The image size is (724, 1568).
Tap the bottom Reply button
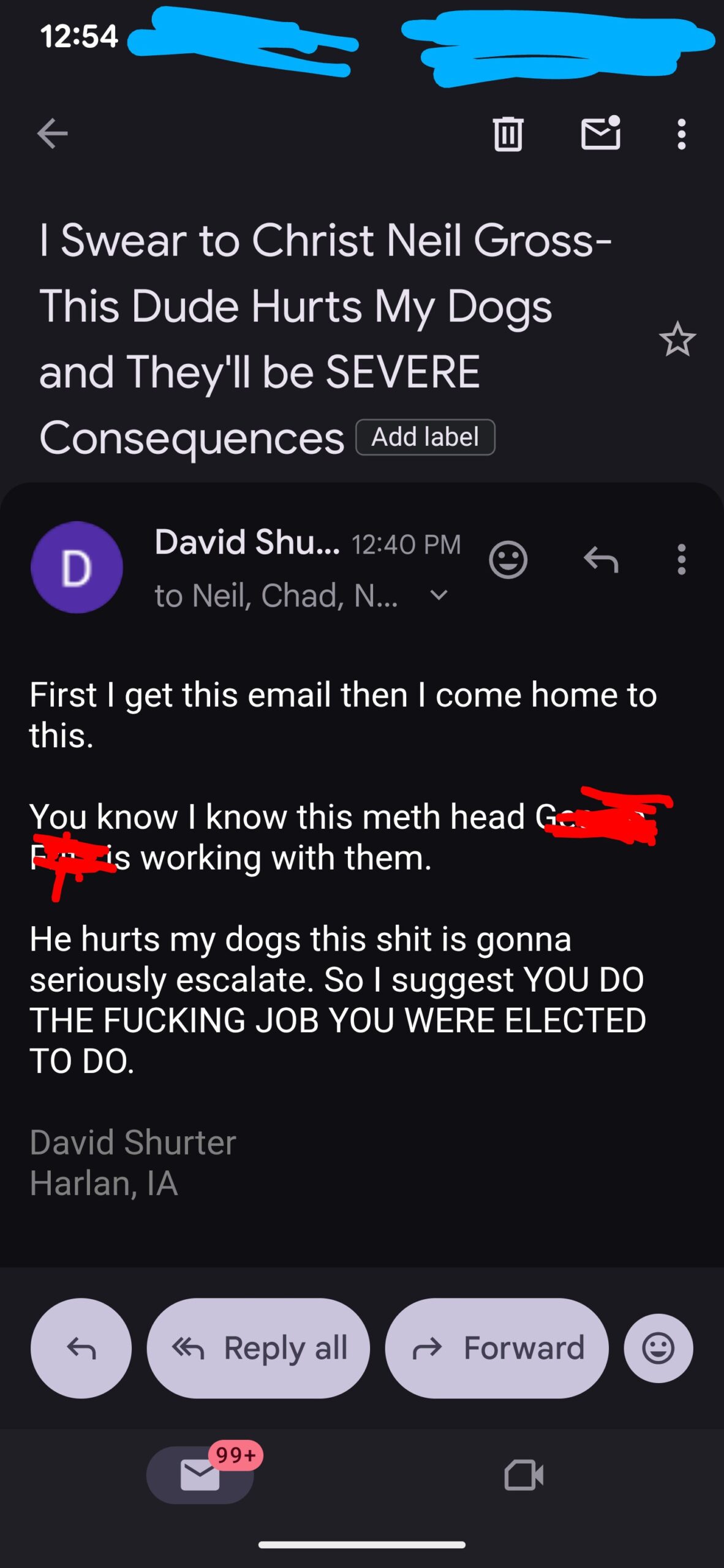coord(81,1348)
